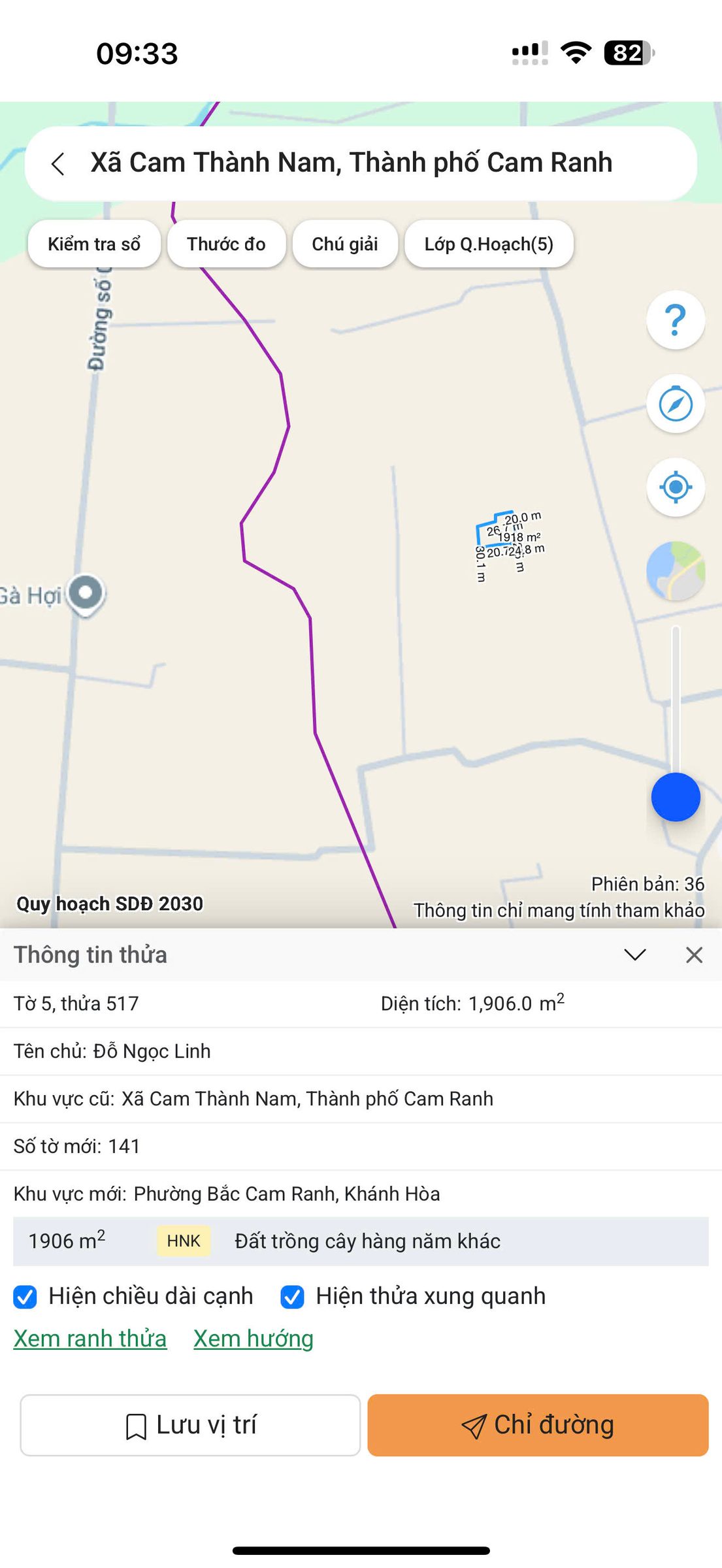Close the Thông tin thửa panel
The width and height of the screenshot is (722, 1568).
pos(694,955)
